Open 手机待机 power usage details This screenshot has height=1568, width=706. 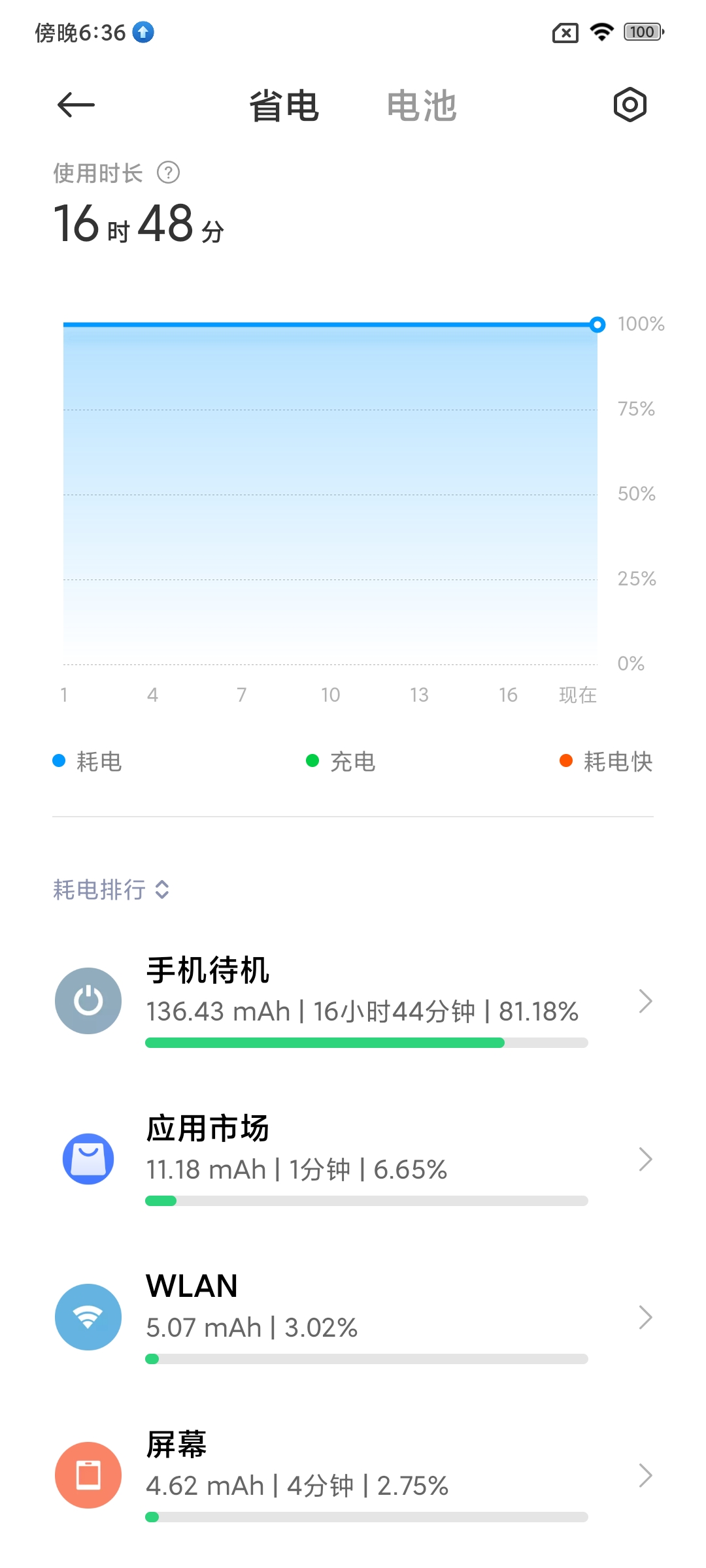click(x=353, y=1001)
